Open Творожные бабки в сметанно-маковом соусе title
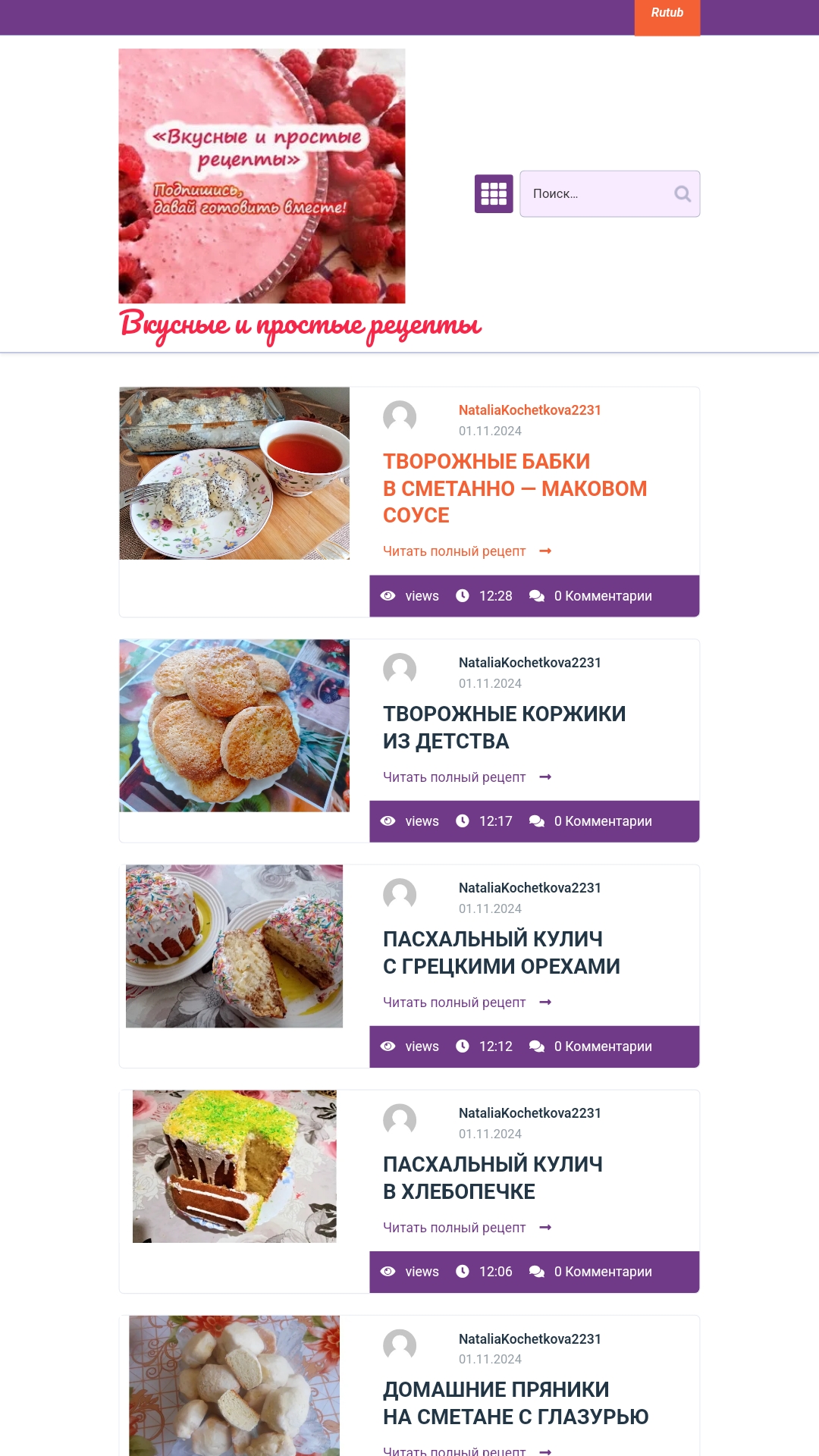 (514, 488)
